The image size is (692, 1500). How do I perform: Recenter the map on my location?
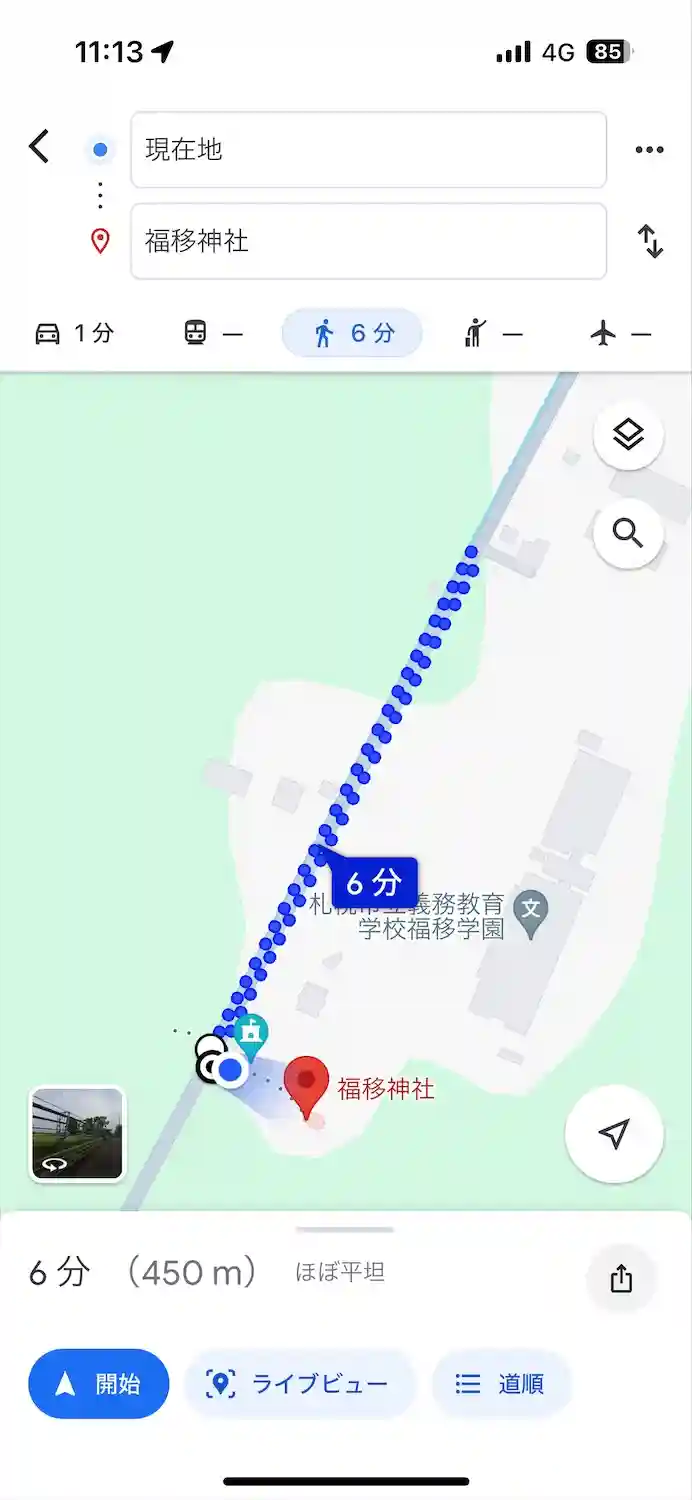point(614,1133)
